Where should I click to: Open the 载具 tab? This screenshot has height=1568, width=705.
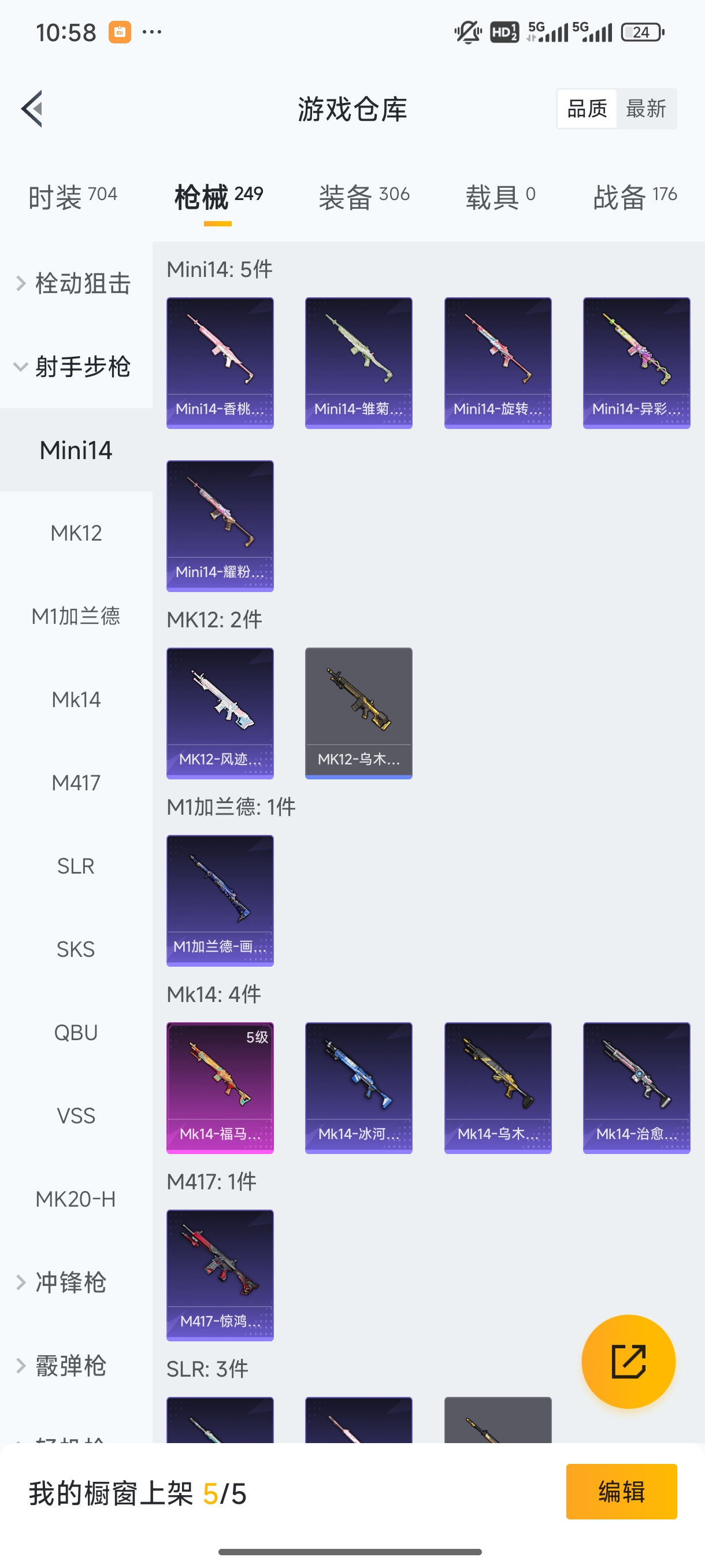[x=500, y=197]
